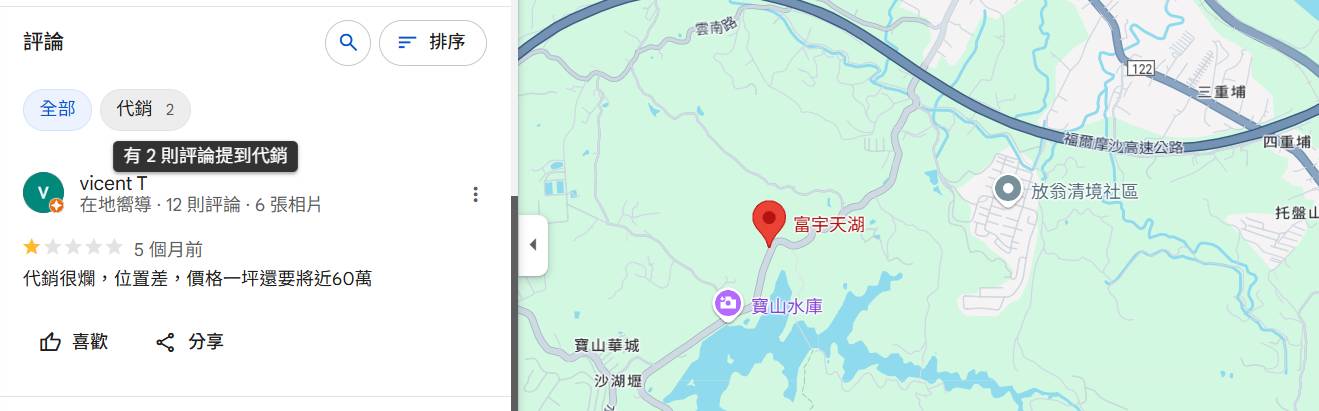Filter reviews by the 代銷 chip
This screenshot has height=411, width=1319.
(x=145, y=110)
